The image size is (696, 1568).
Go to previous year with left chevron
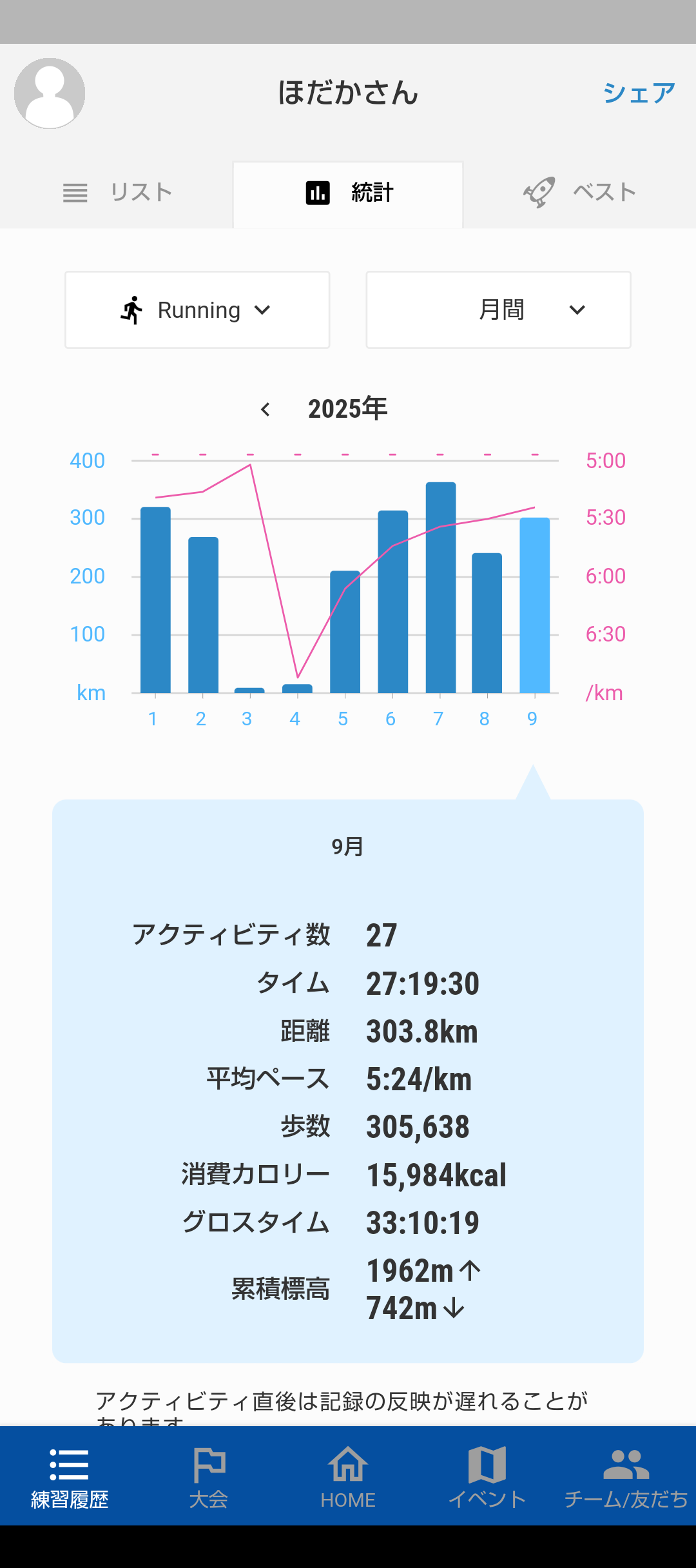click(266, 409)
